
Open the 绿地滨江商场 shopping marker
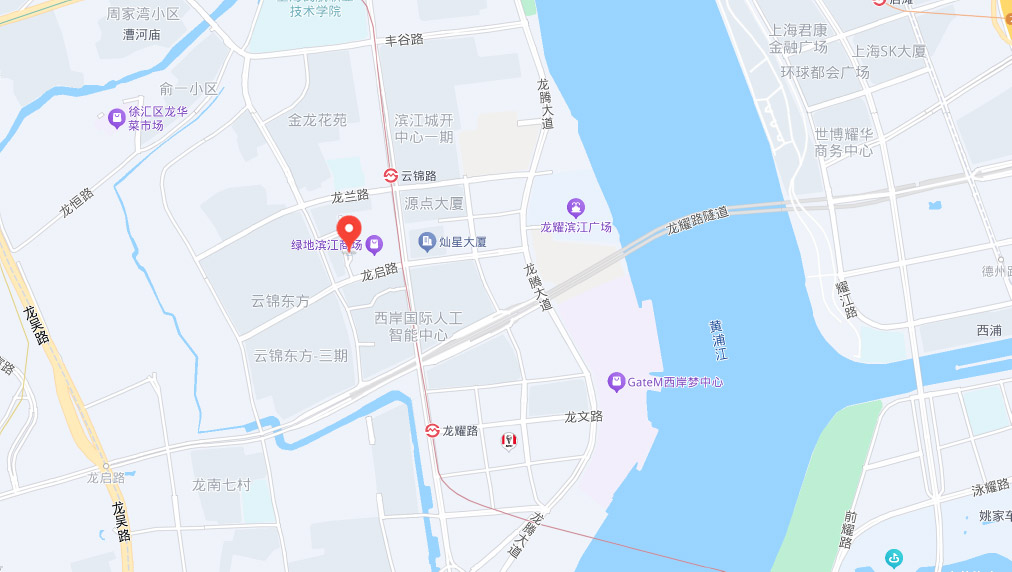pos(374,244)
